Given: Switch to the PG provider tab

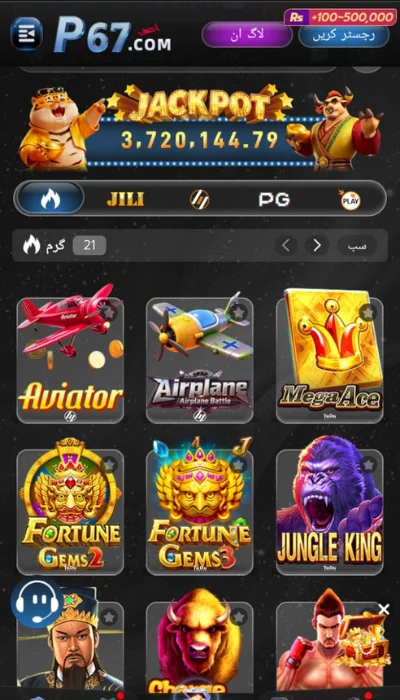Looking at the screenshot, I should (x=274, y=199).
